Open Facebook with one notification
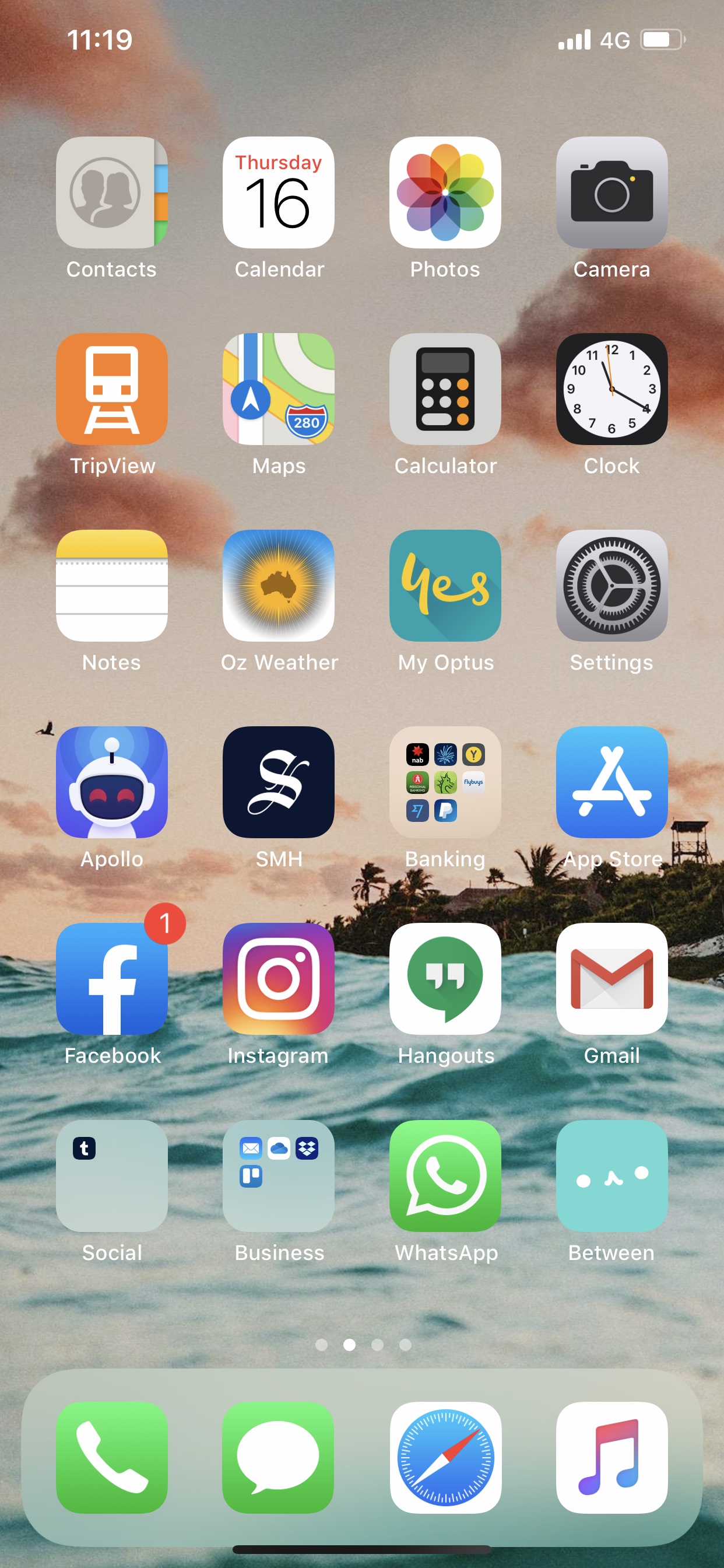 [x=111, y=979]
